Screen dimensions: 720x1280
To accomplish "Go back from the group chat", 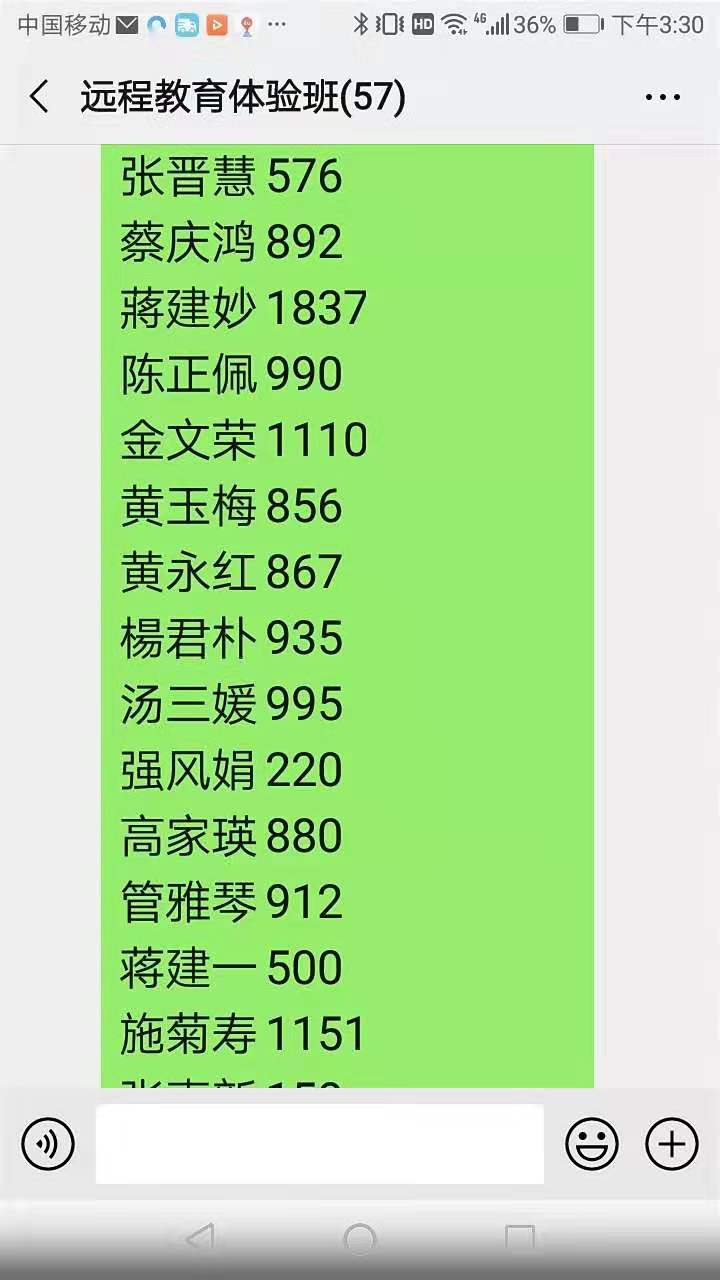I will coord(39,98).
